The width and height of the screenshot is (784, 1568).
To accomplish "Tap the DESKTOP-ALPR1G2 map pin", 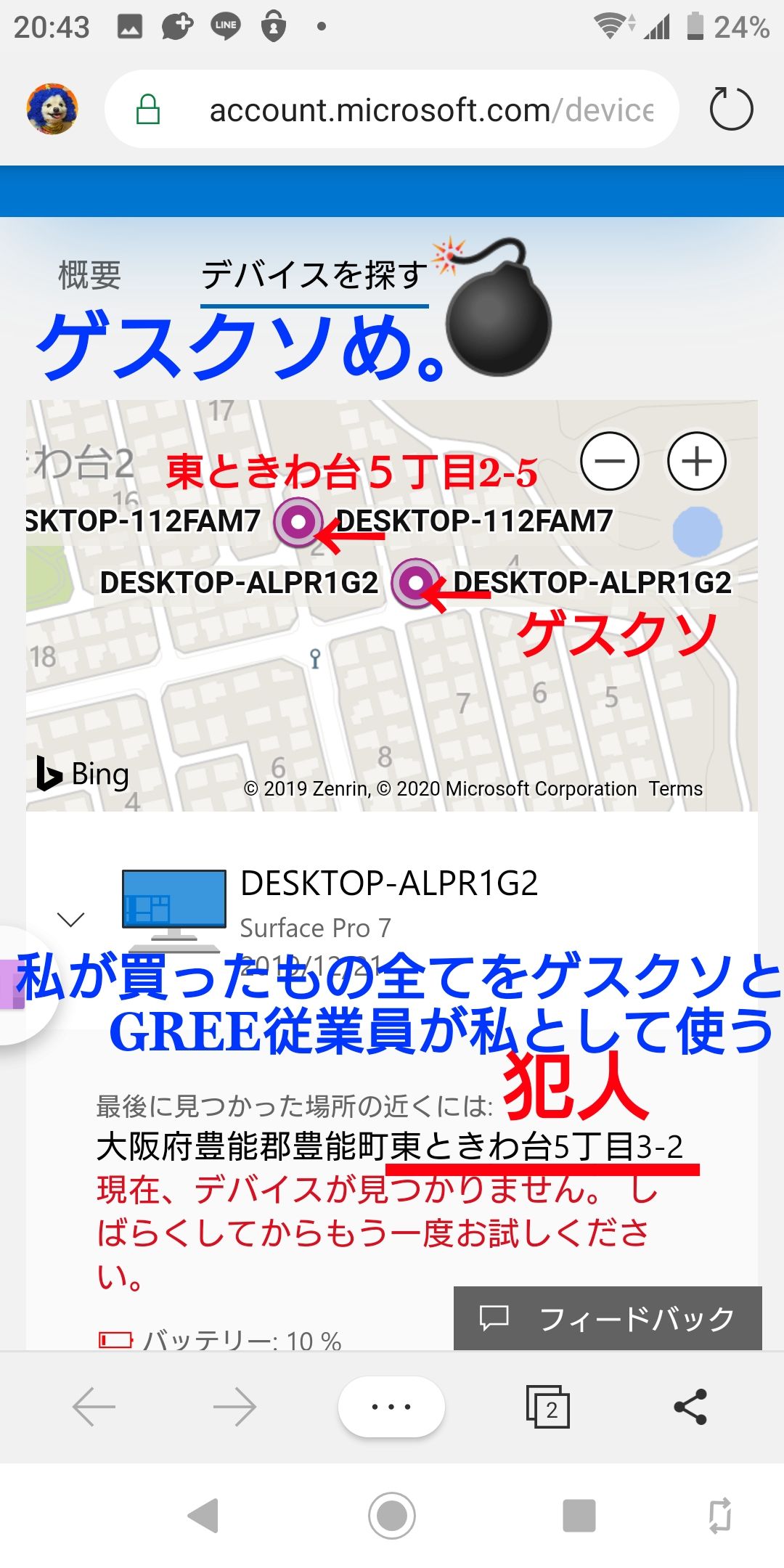I will point(416,583).
